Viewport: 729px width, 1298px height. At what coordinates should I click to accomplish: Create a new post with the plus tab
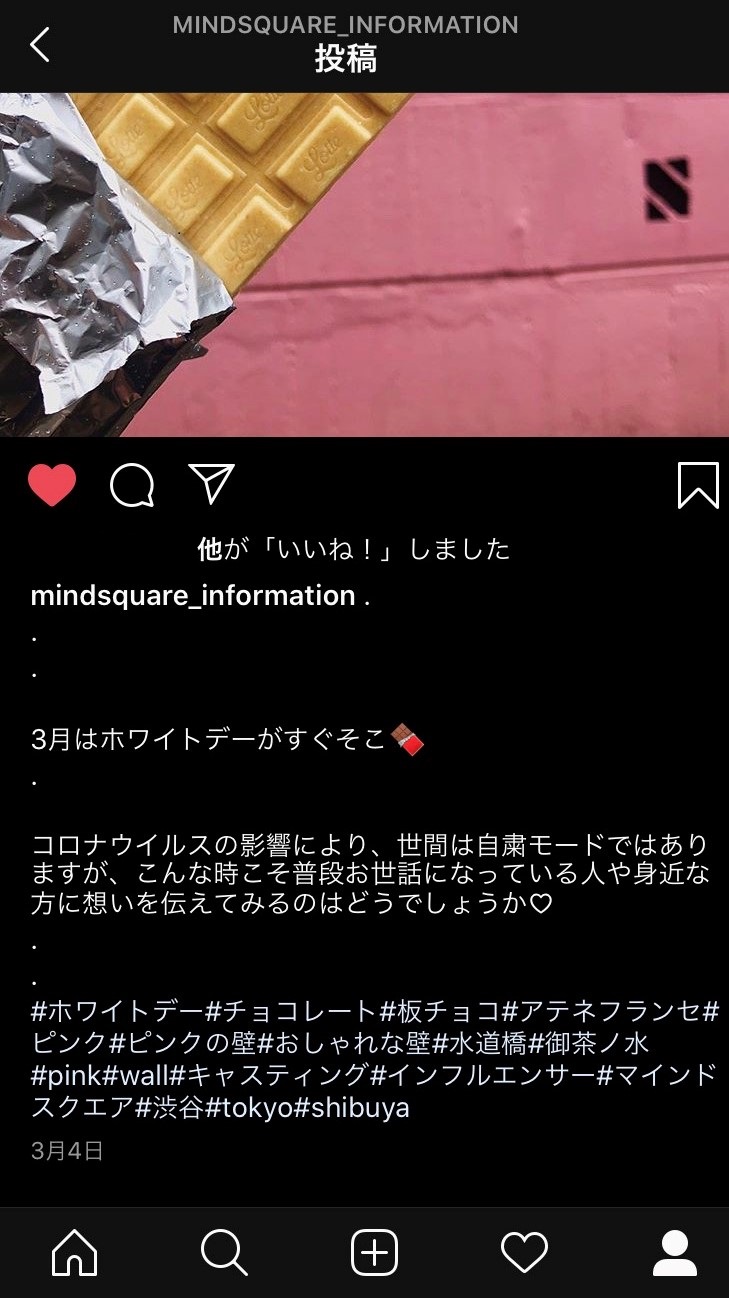pos(375,1252)
